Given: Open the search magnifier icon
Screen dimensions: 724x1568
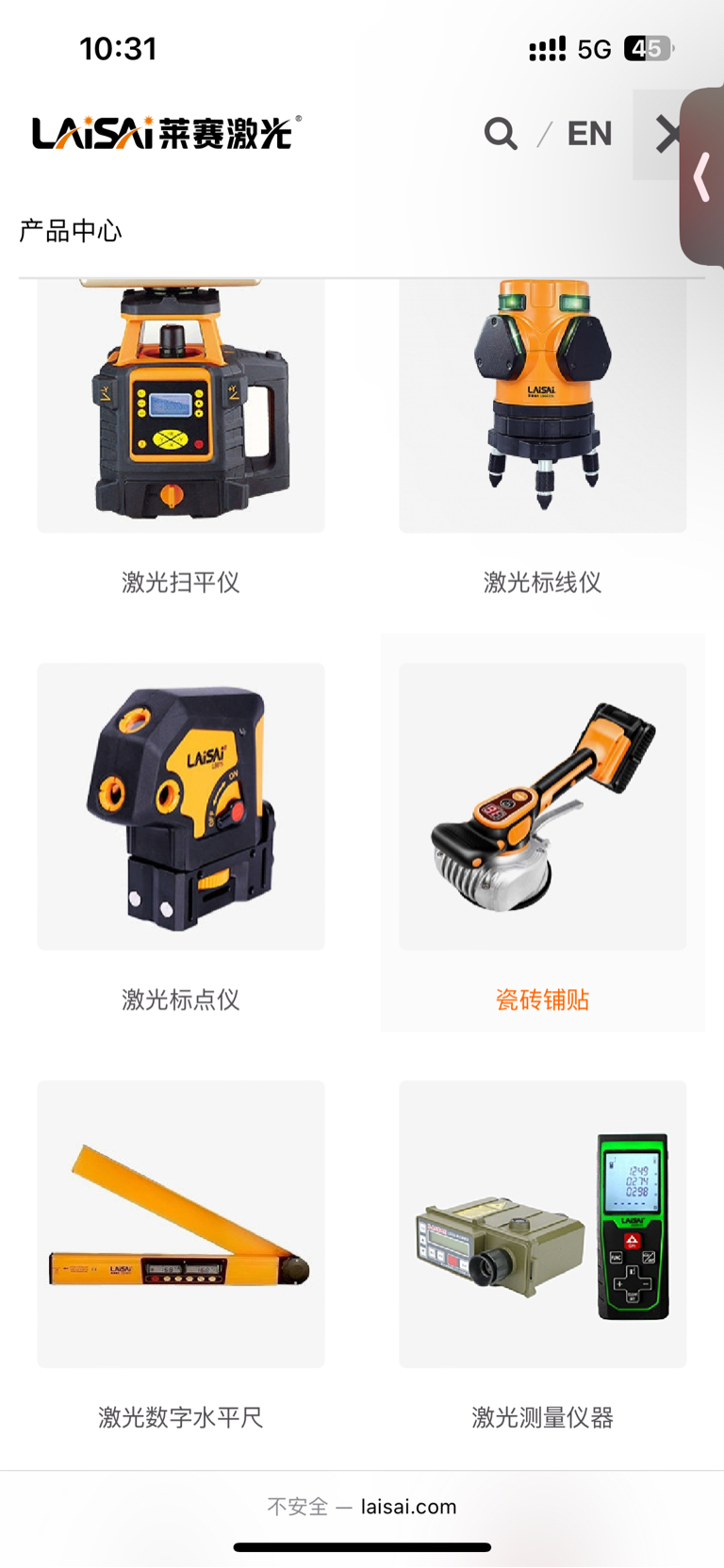Looking at the screenshot, I should (x=501, y=134).
